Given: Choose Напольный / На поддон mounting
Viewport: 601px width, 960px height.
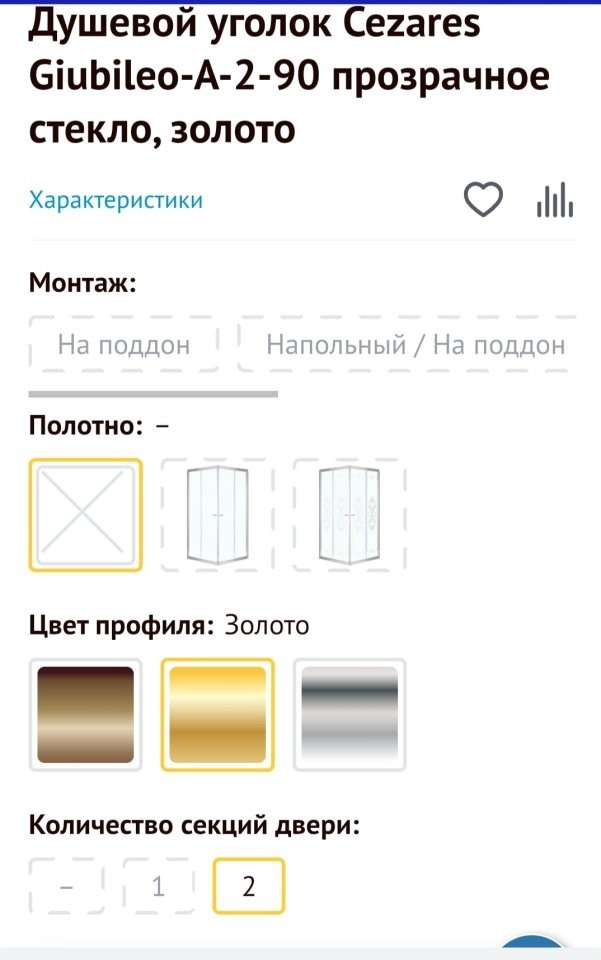Looking at the screenshot, I should coord(414,345).
